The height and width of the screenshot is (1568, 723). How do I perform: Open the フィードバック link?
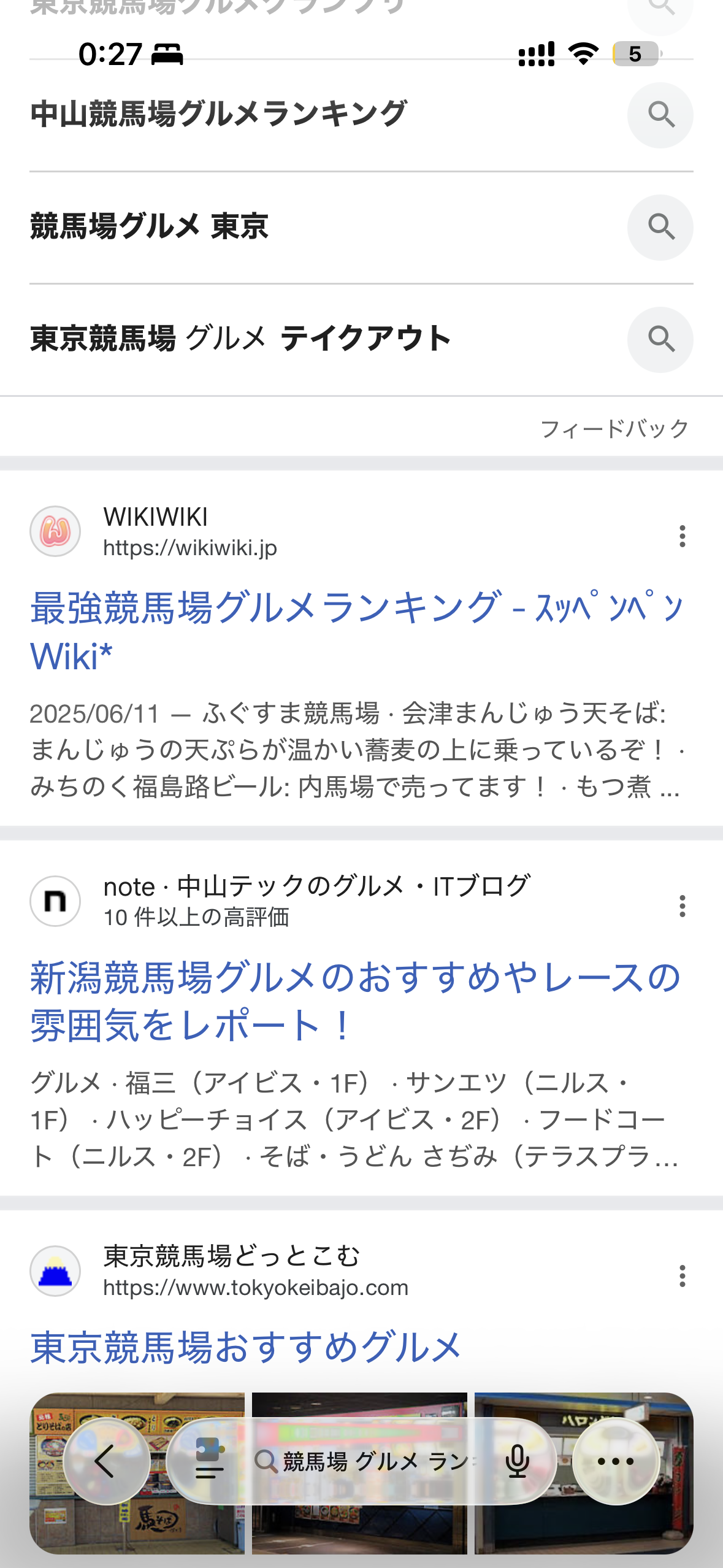[614, 429]
